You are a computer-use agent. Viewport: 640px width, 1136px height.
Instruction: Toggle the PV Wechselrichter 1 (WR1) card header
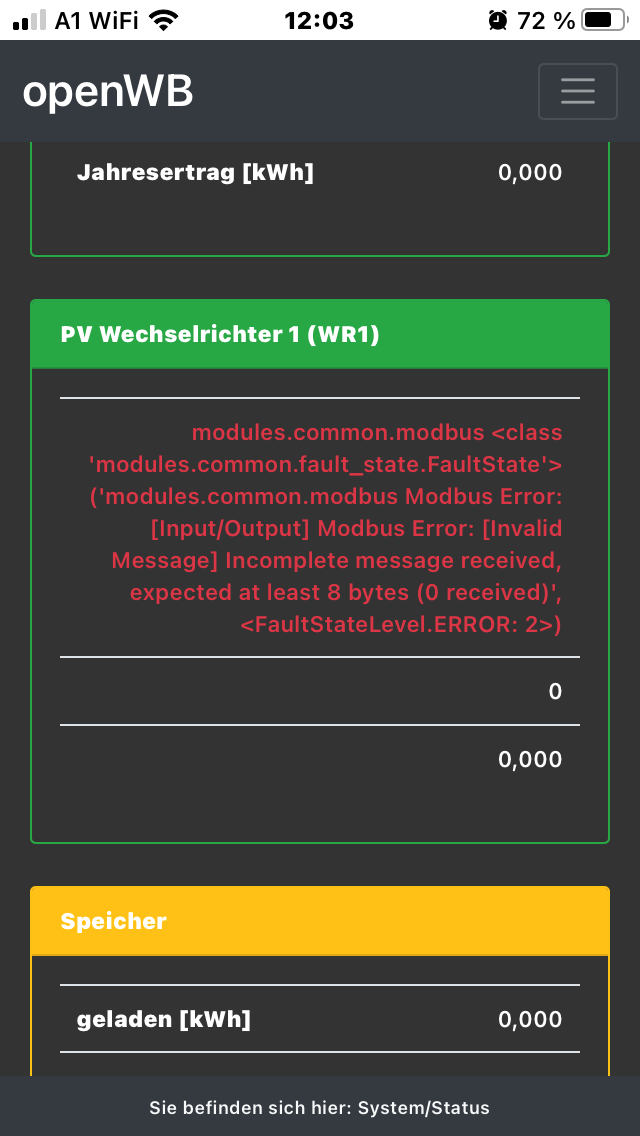point(319,334)
